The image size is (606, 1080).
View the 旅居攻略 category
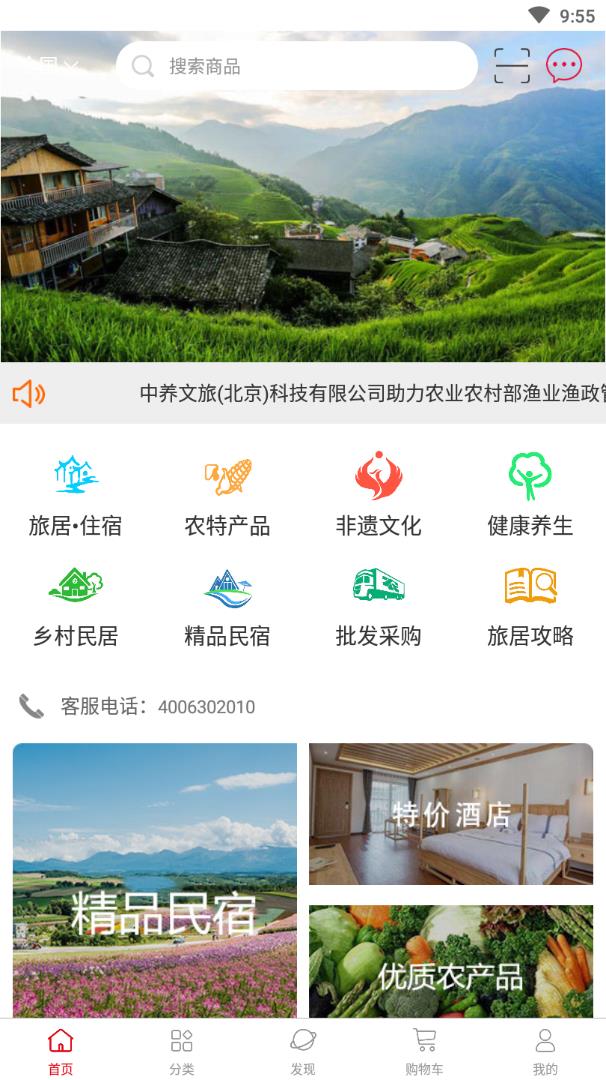point(530,606)
